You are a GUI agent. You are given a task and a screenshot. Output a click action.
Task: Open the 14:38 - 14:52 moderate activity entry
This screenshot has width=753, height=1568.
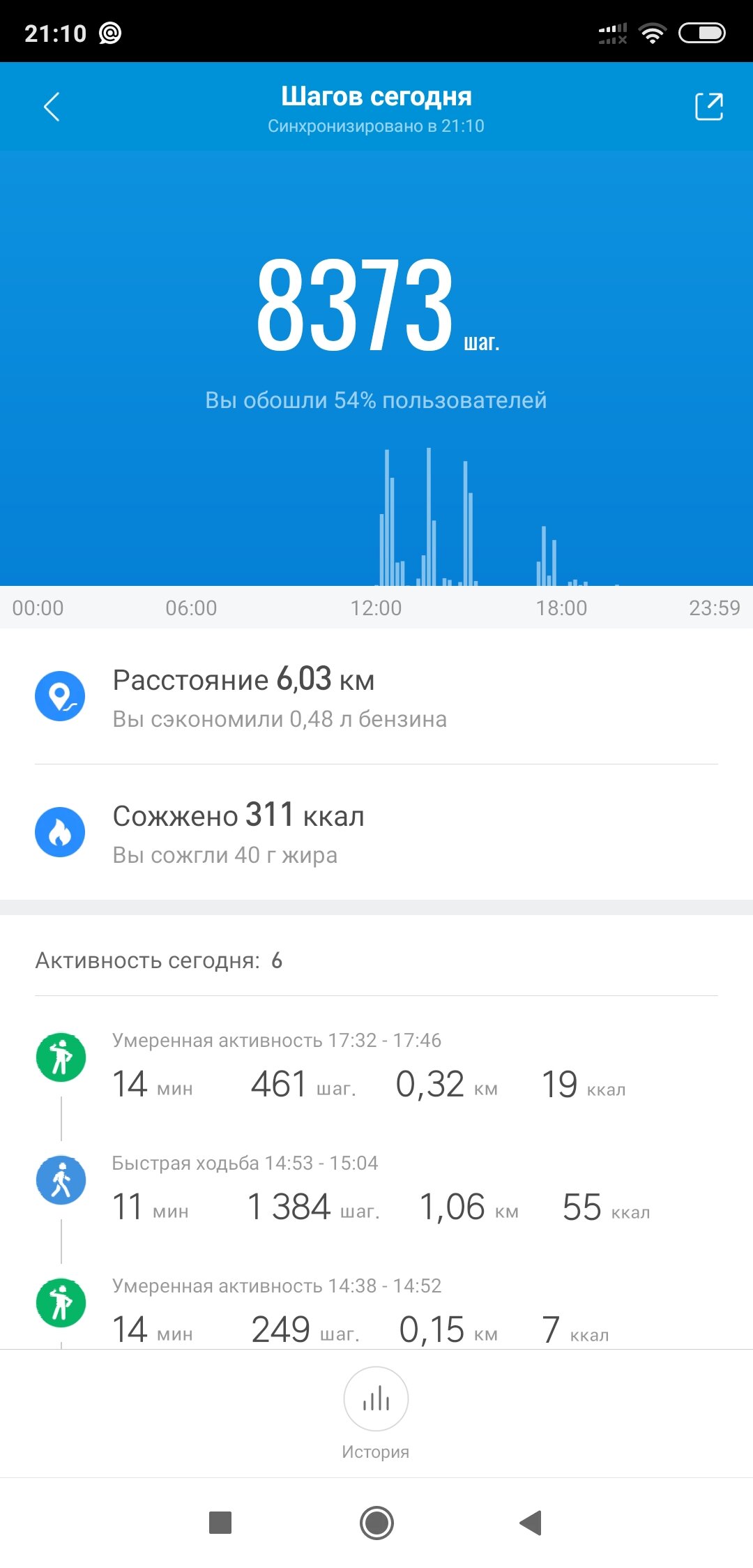pyautogui.click(x=376, y=1310)
